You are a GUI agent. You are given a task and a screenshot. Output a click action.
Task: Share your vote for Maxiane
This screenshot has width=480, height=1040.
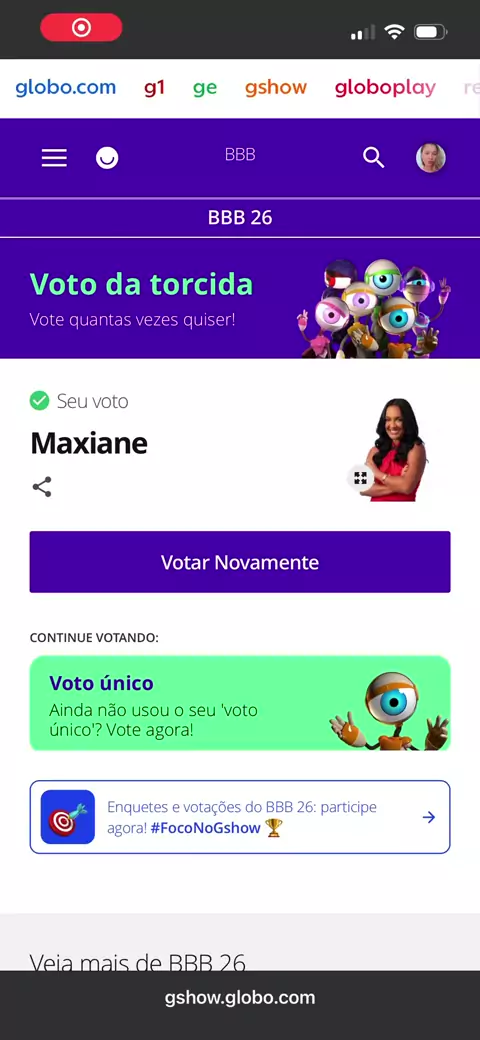click(x=42, y=487)
